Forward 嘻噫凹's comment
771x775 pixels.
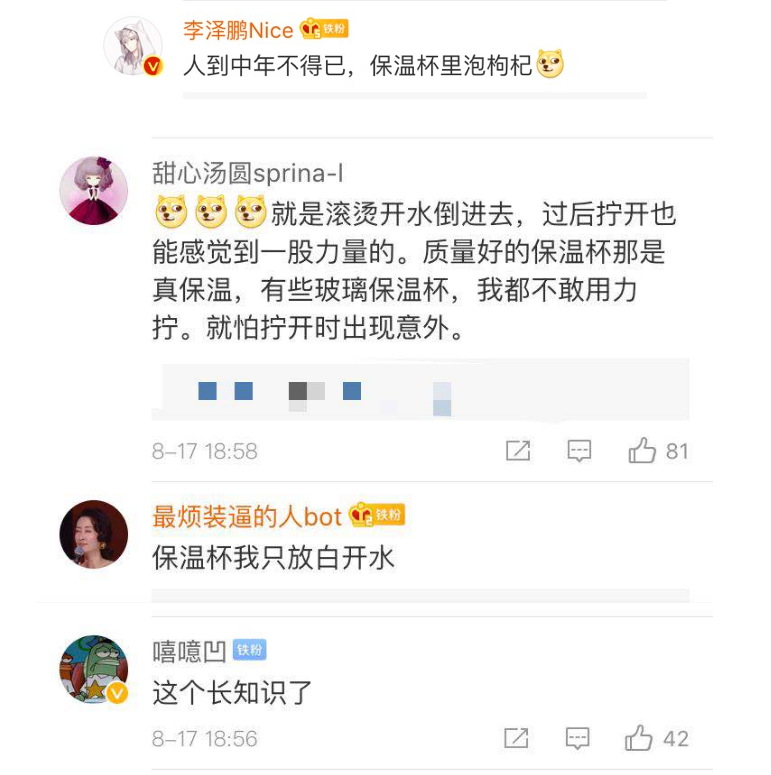516,739
